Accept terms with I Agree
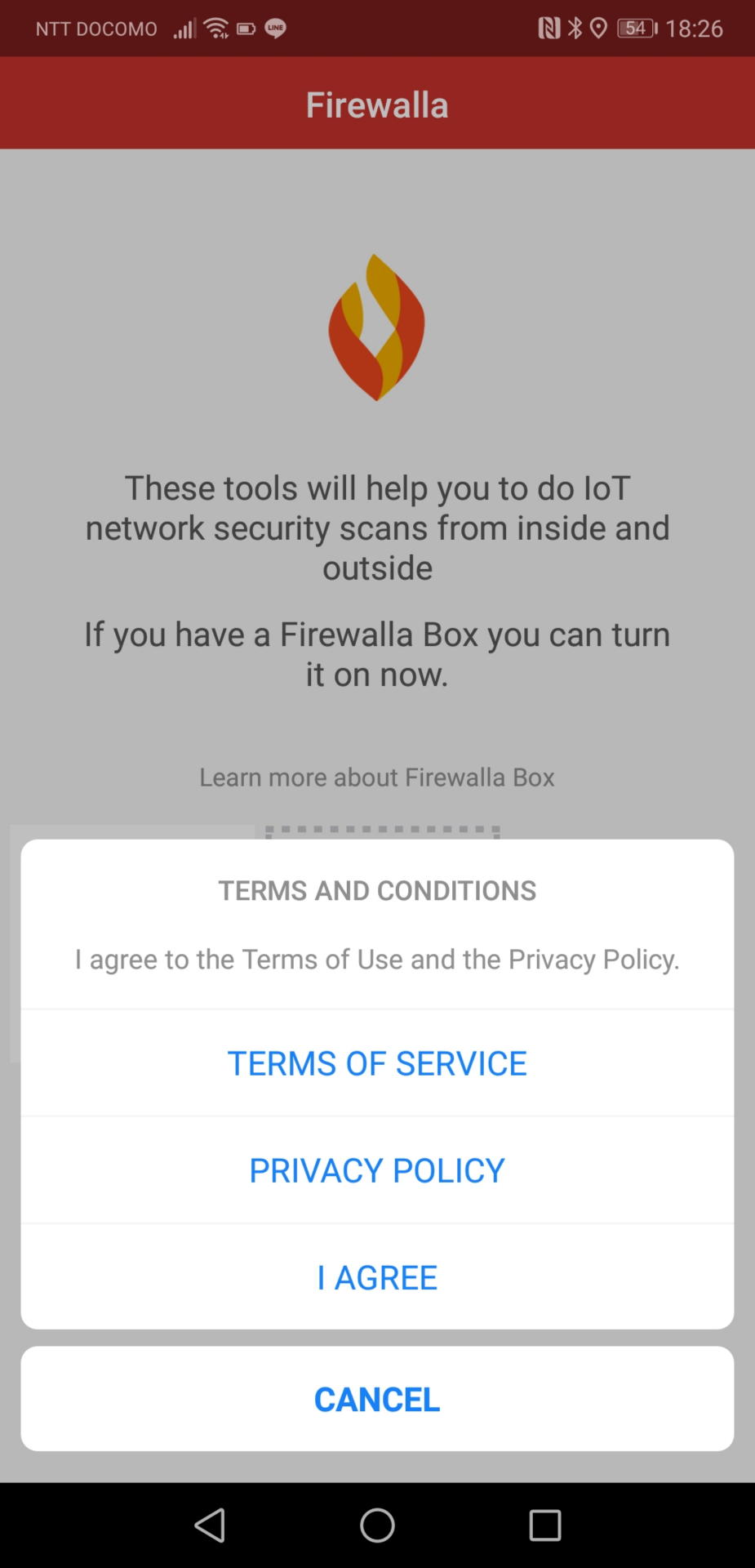 pos(377,1276)
